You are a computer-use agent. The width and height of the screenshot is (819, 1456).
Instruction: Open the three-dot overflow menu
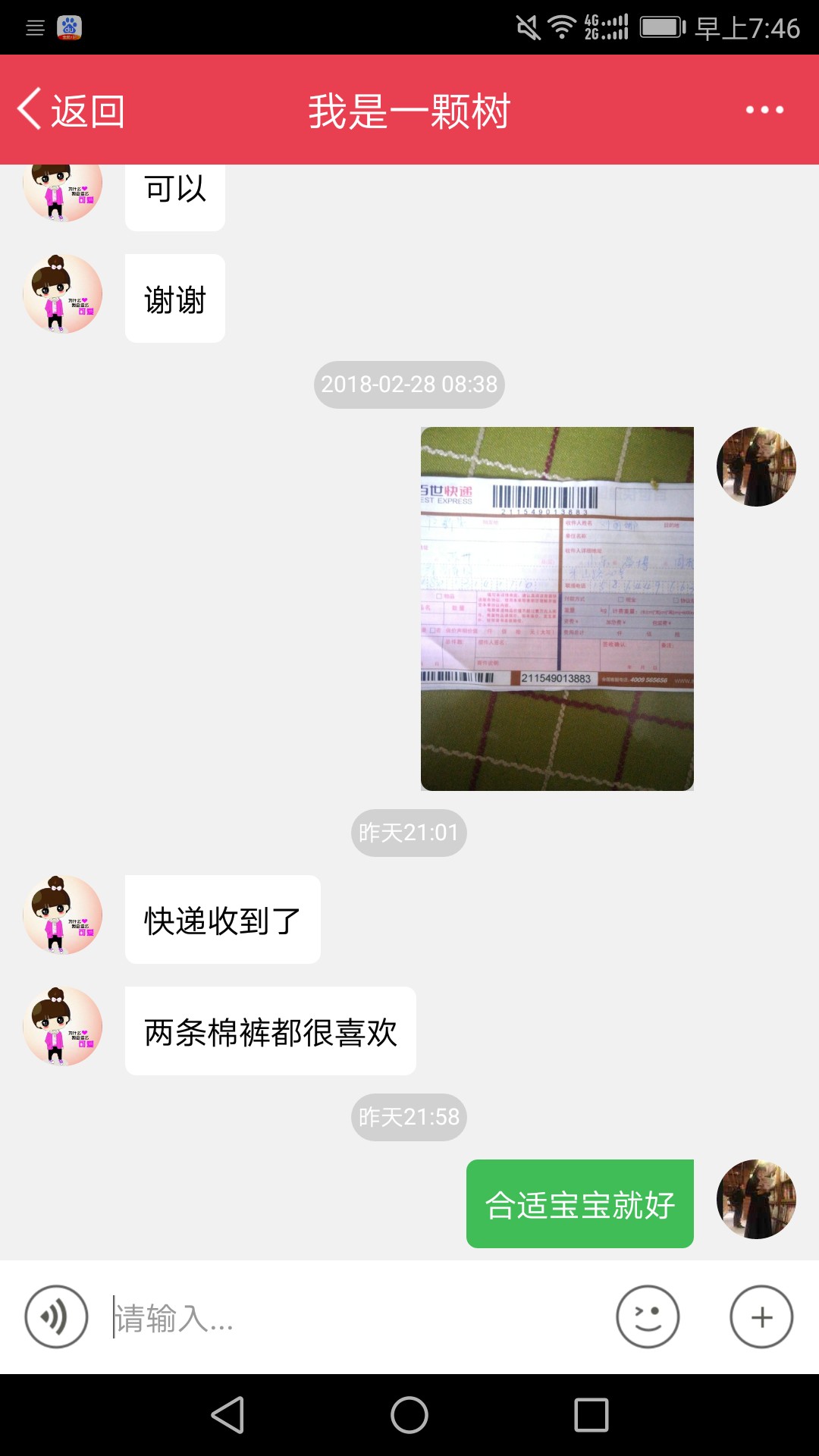pos(764,110)
